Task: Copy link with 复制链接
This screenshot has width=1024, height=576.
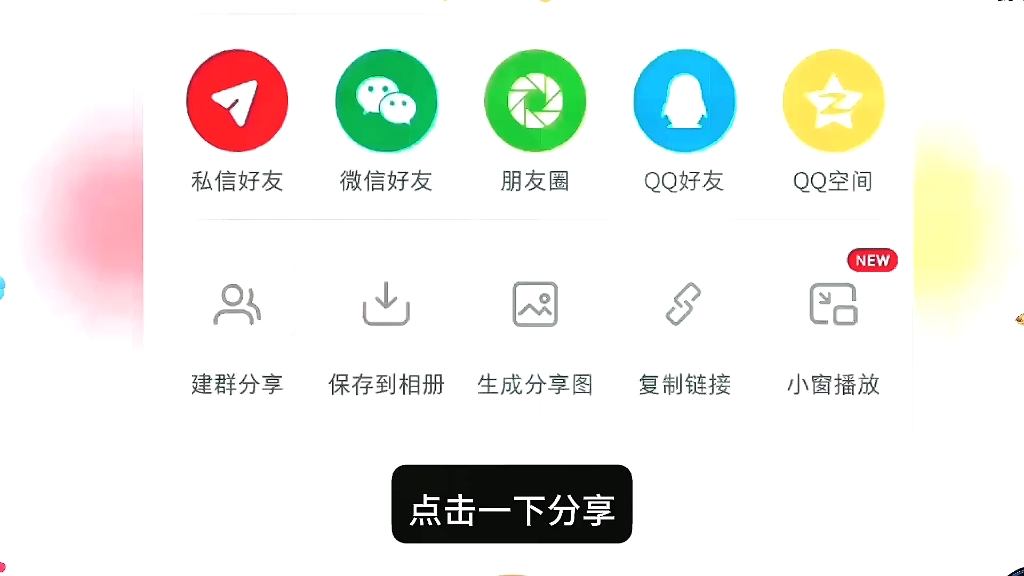Action: pyautogui.click(x=684, y=305)
